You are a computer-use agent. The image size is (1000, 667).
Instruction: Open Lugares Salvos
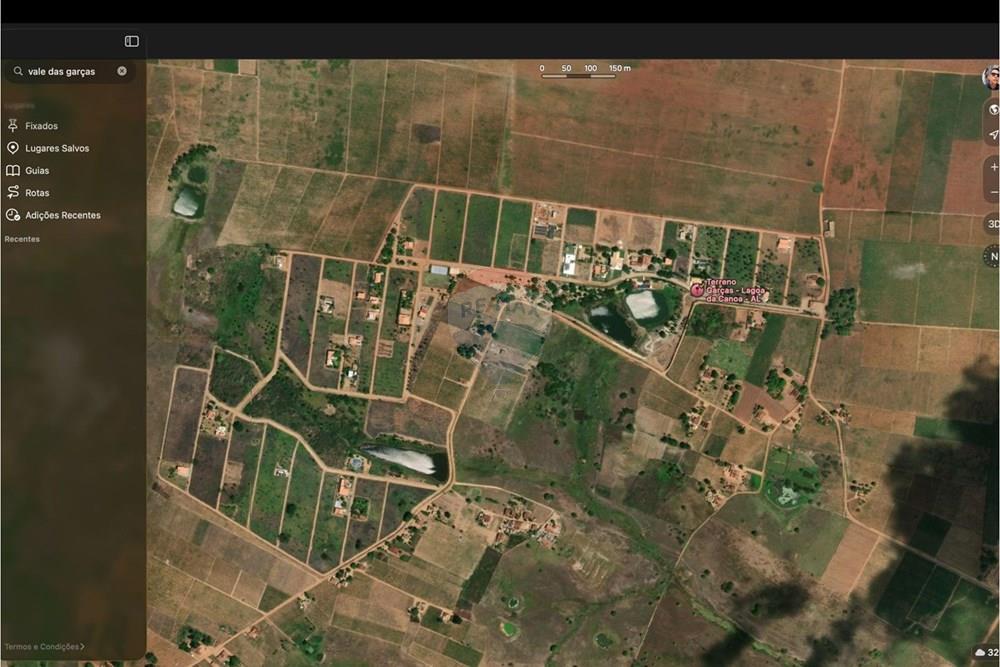click(x=56, y=148)
